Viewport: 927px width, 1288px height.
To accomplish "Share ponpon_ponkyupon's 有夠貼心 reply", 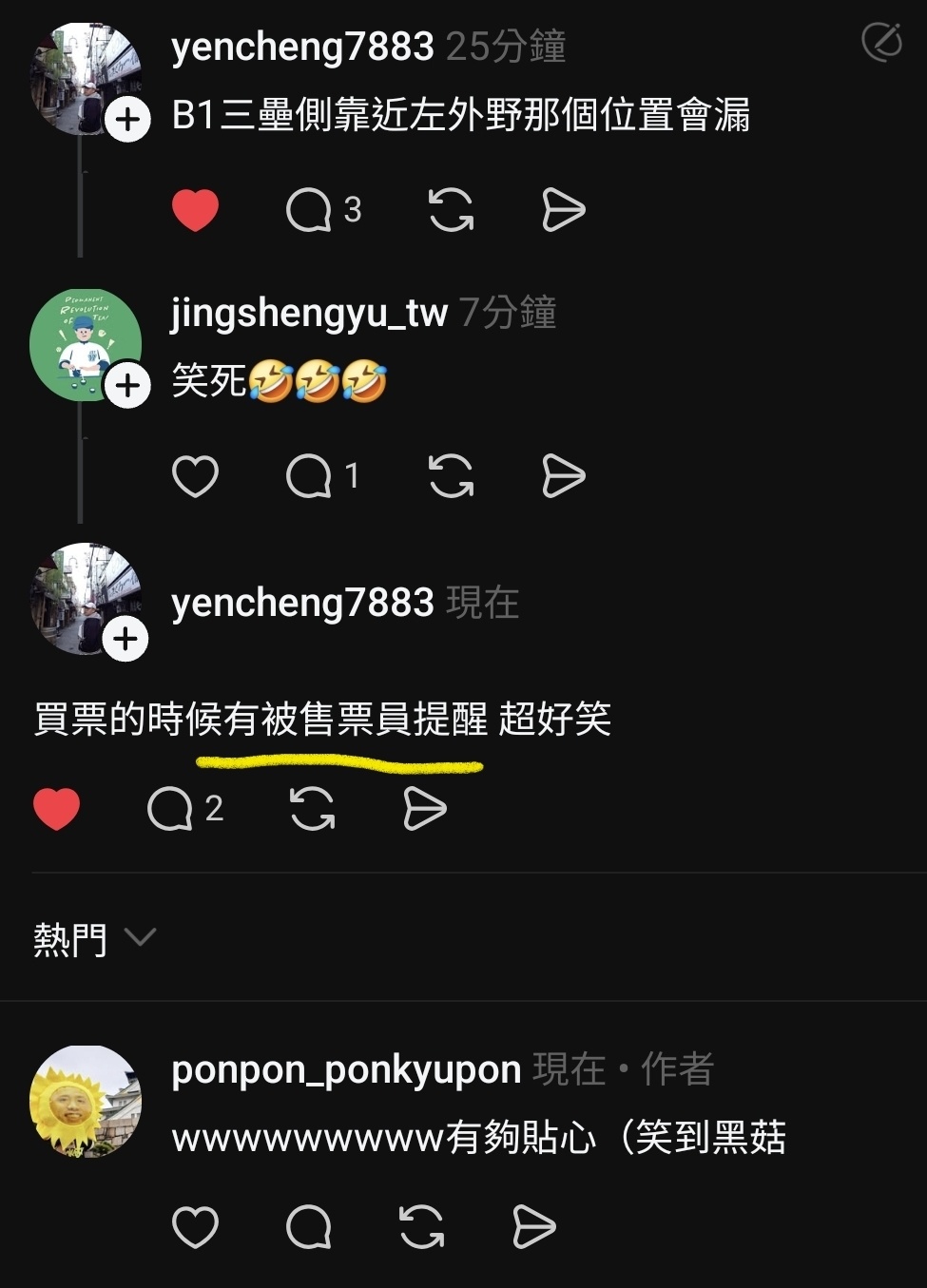I will 534,1227.
